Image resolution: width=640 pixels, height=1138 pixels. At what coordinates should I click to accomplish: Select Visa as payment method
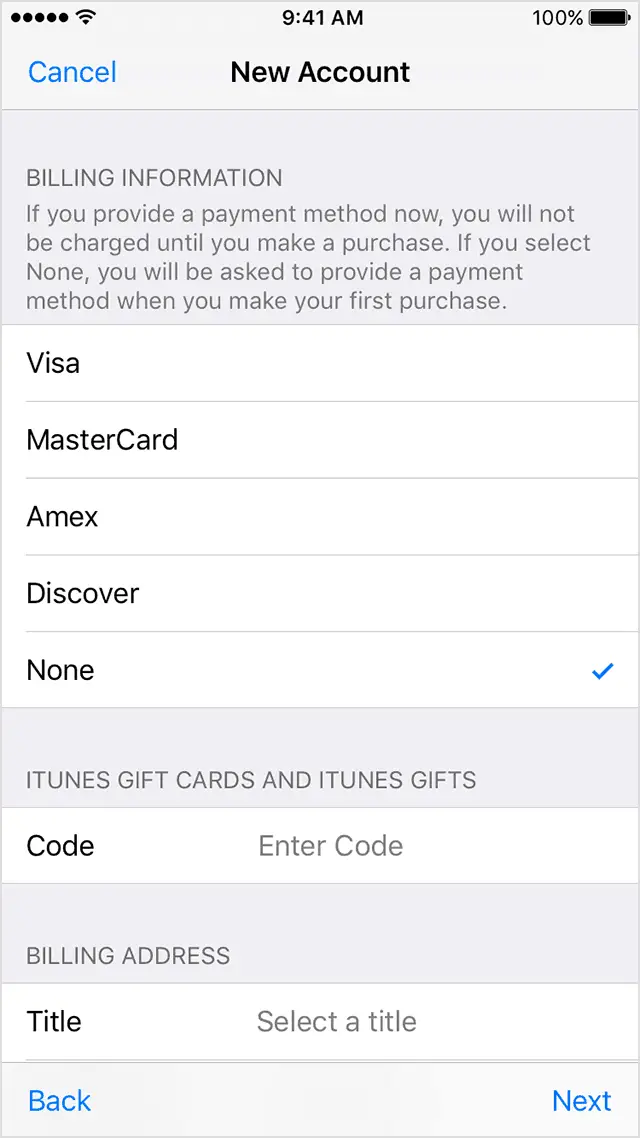pyautogui.click(x=320, y=363)
